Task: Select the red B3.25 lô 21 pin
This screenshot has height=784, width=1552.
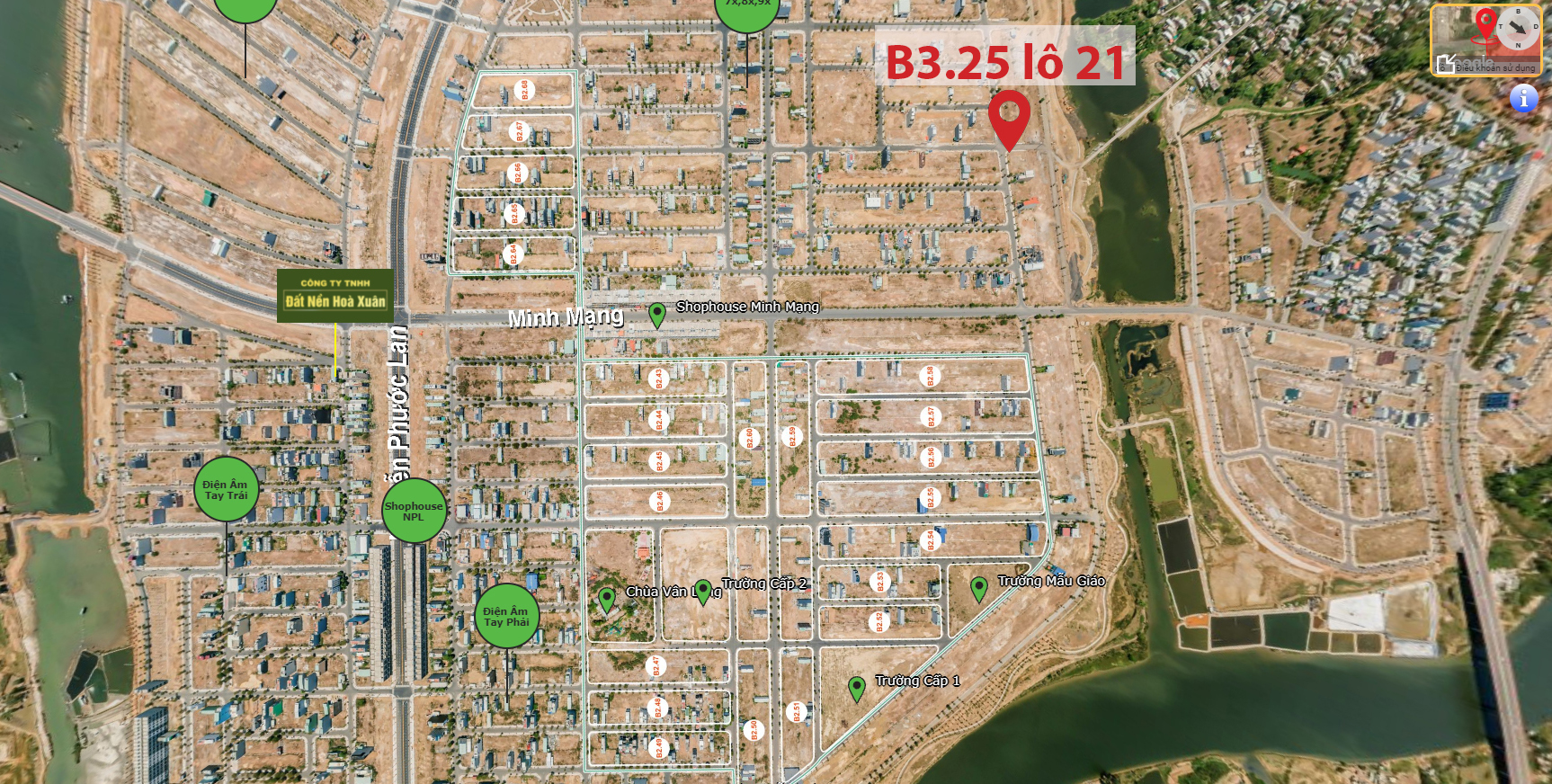Action: point(1009,118)
